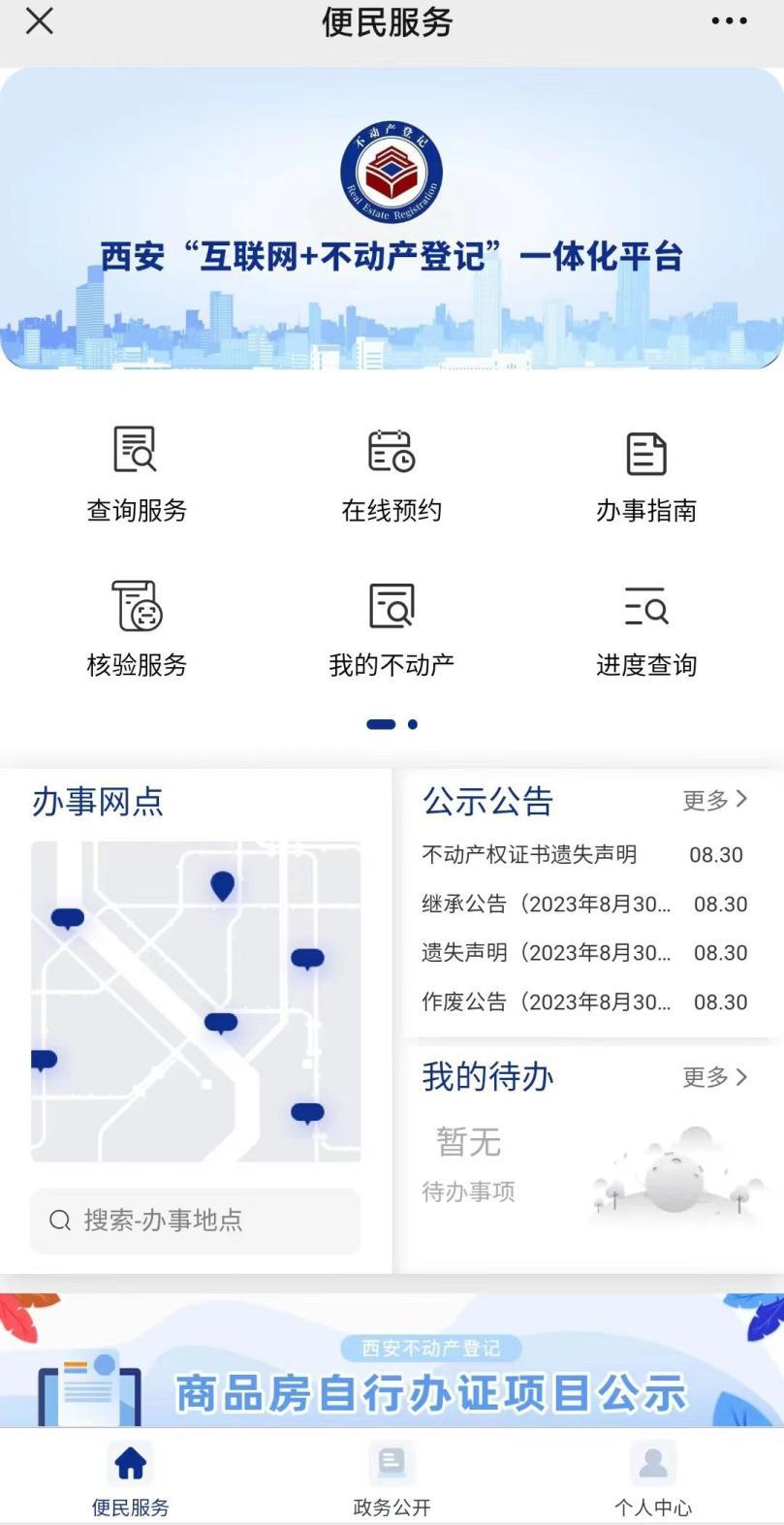Screen dimensions: 784x1525
Task: Open 核验服务 verification service
Action: coord(136,627)
